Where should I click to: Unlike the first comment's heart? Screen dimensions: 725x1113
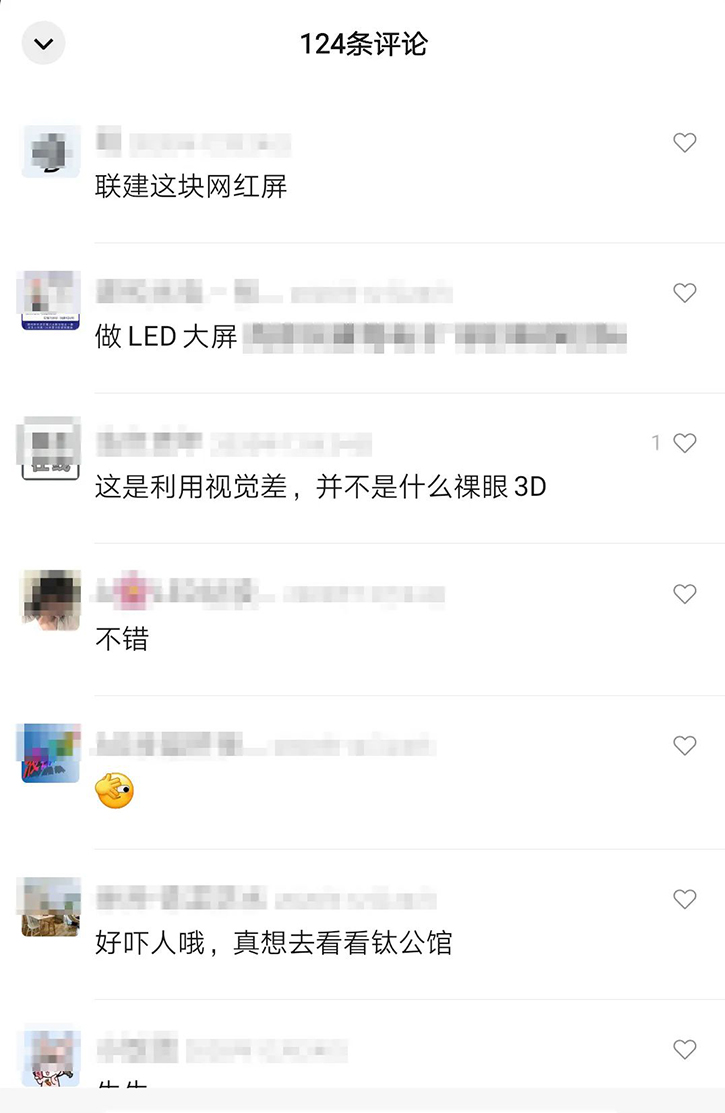pyautogui.click(x=685, y=142)
